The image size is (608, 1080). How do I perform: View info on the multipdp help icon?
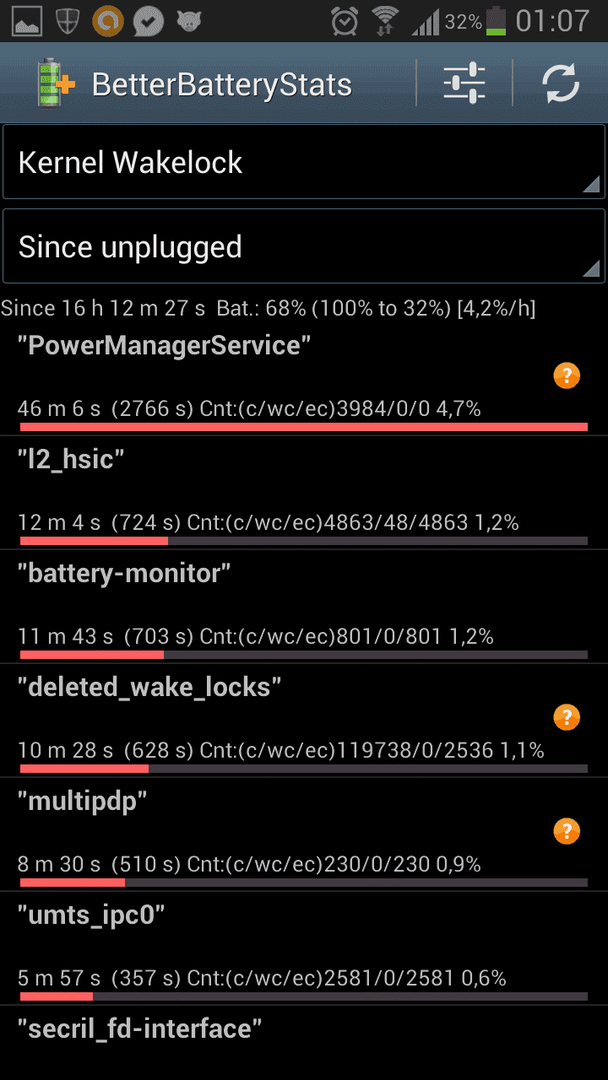tap(566, 831)
